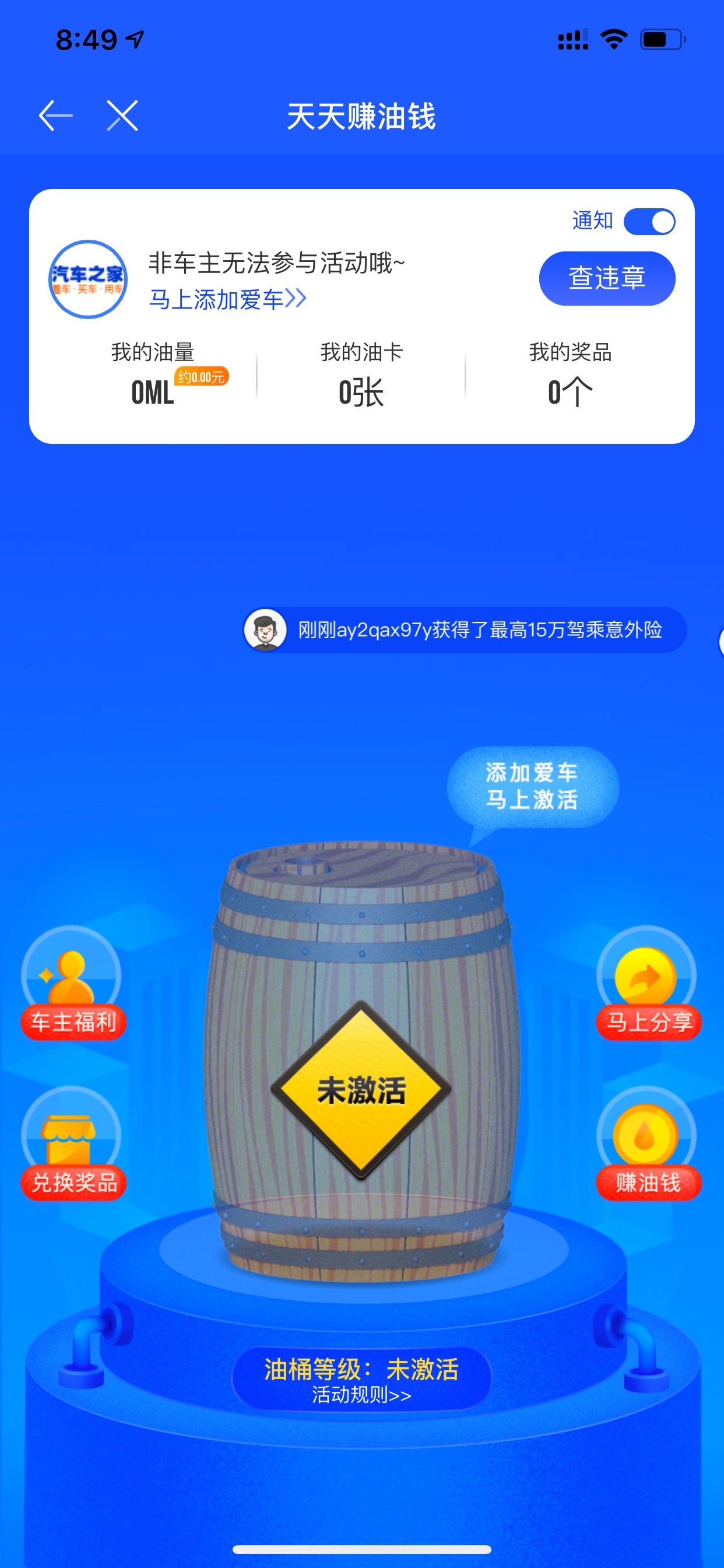This screenshot has height=1568, width=724.
Task: Toggle the 通知 notification switch
Action: [x=649, y=222]
